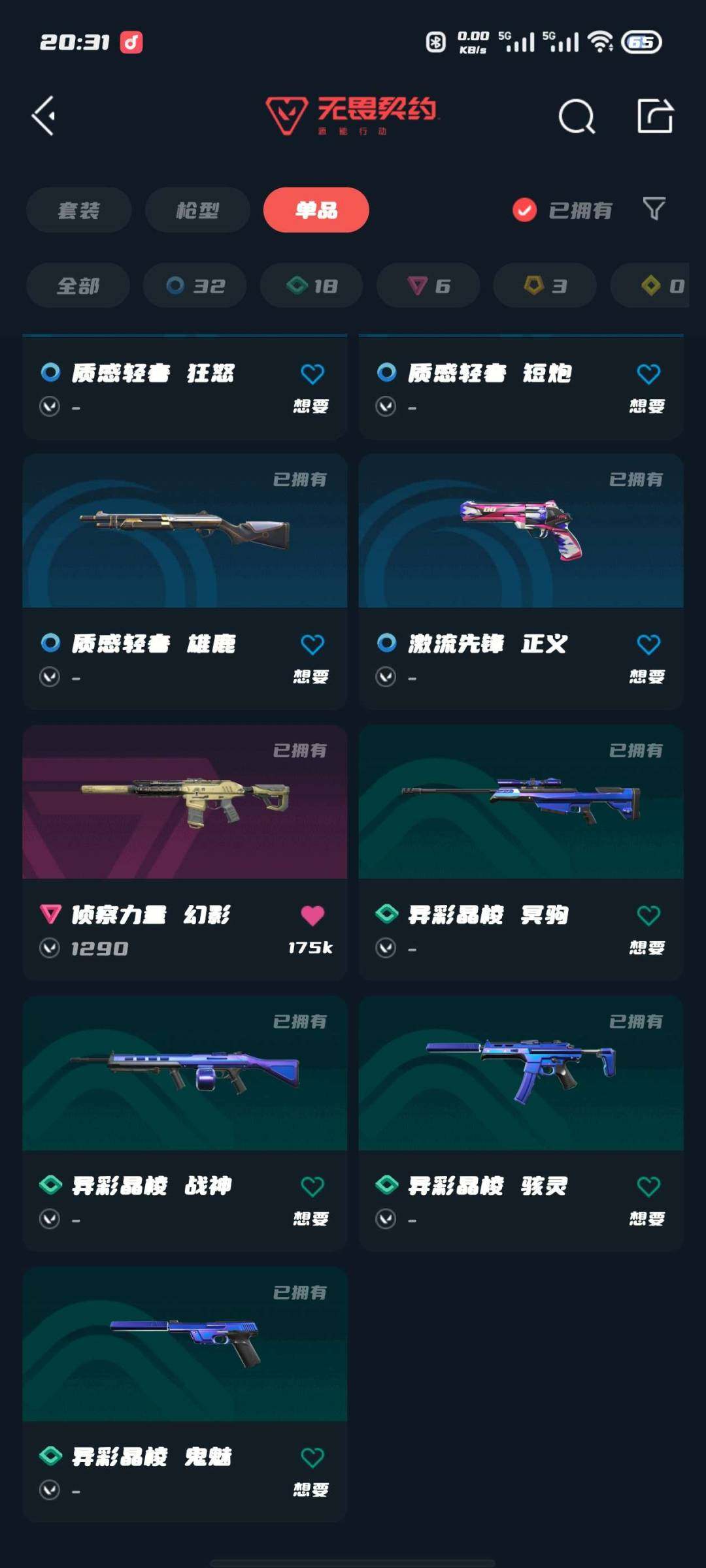Screen dimensions: 706x1568
Task: Tap the heart on 异彩晶棱 骇灵
Action: (x=648, y=1186)
